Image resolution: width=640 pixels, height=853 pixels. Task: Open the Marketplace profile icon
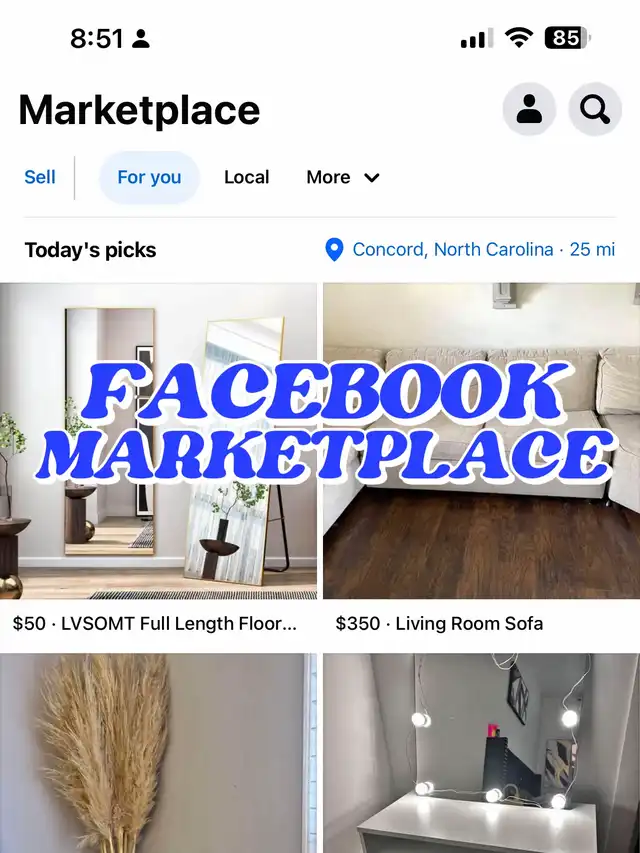click(529, 110)
